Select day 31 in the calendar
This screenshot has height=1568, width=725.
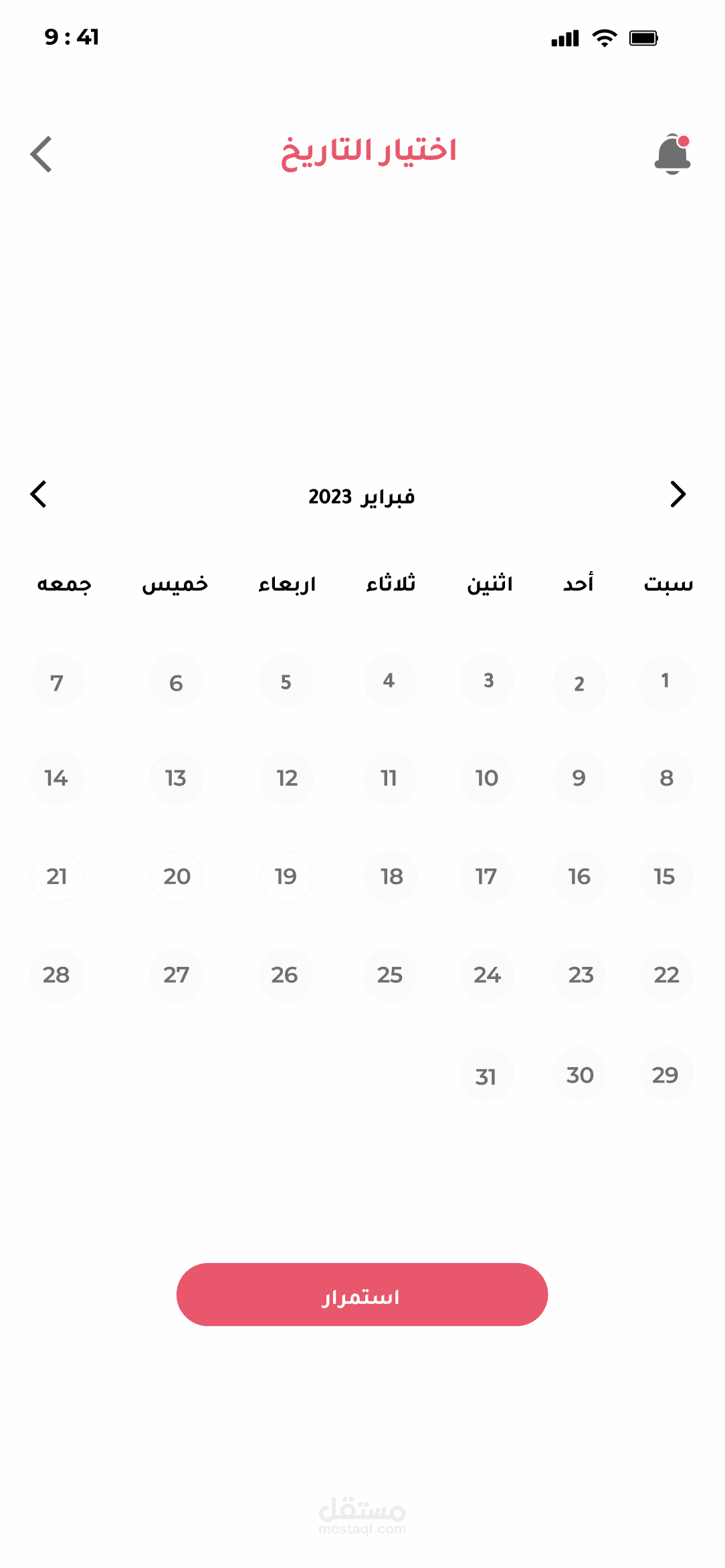tap(487, 1075)
